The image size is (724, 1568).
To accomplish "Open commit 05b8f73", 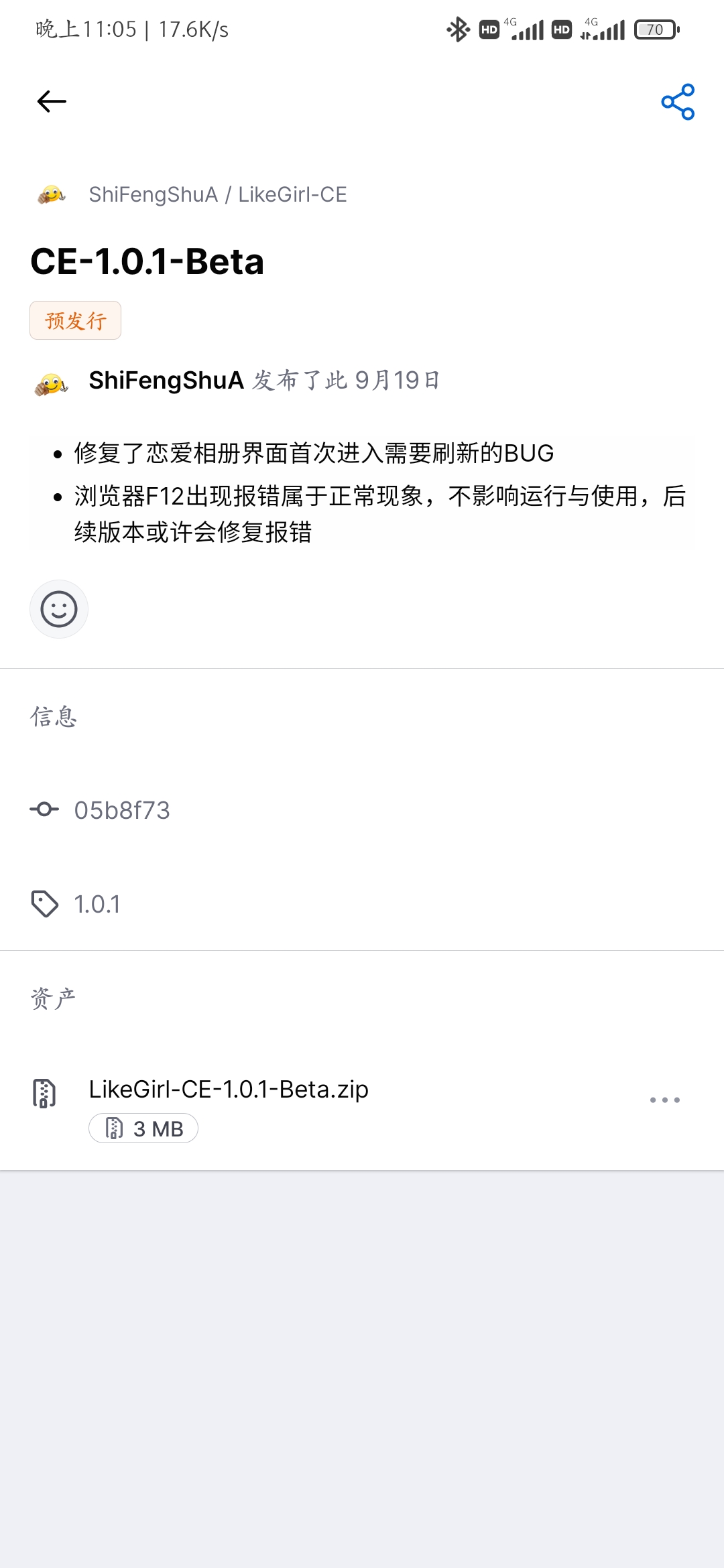I will tap(121, 810).
